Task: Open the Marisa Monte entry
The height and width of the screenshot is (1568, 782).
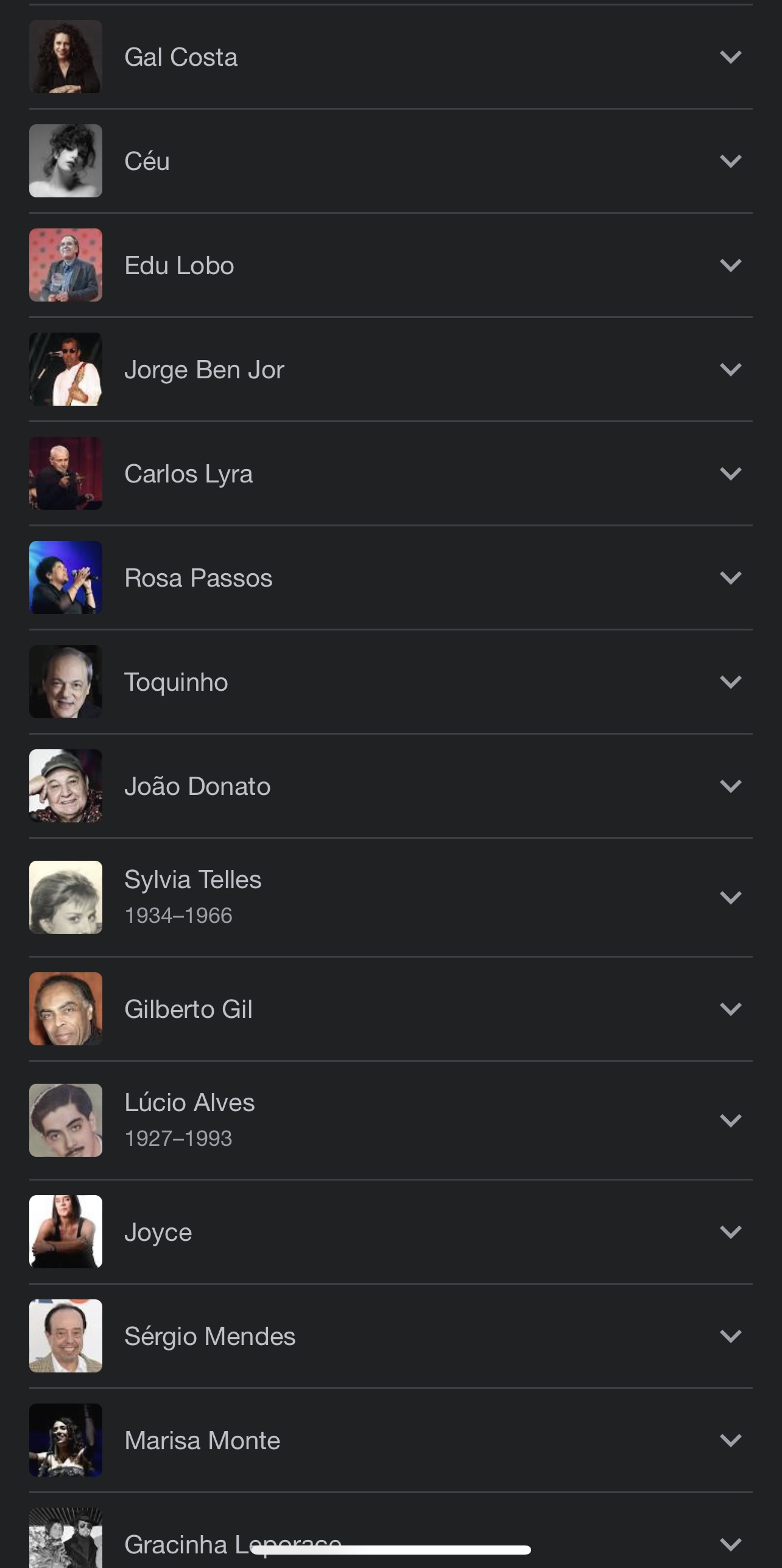Action: pyautogui.click(x=730, y=1441)
